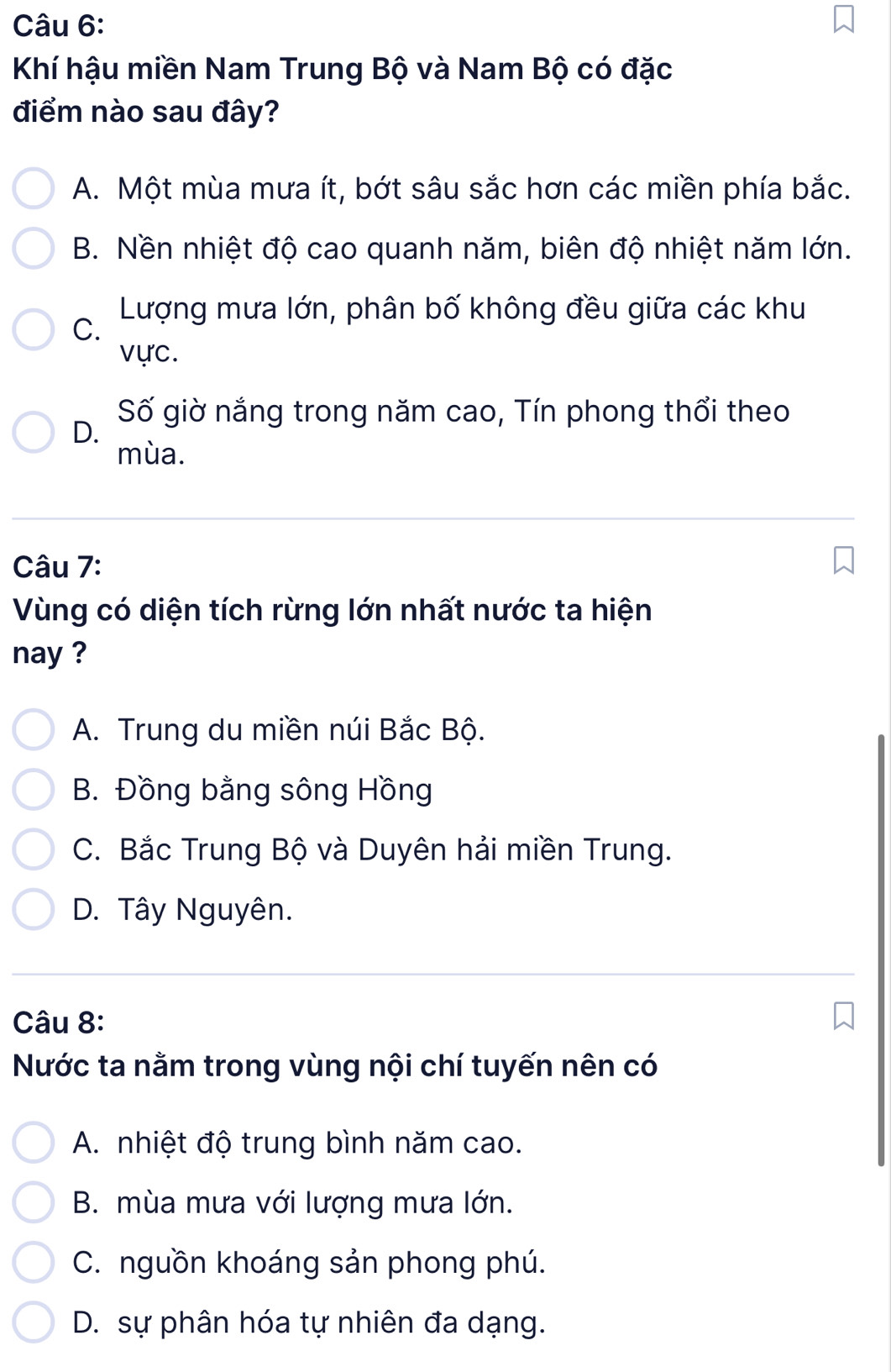Pick nguồn khoáng sản phong phú
The width and height of the screenshot is (891, 1372).
pos(34,1263)
